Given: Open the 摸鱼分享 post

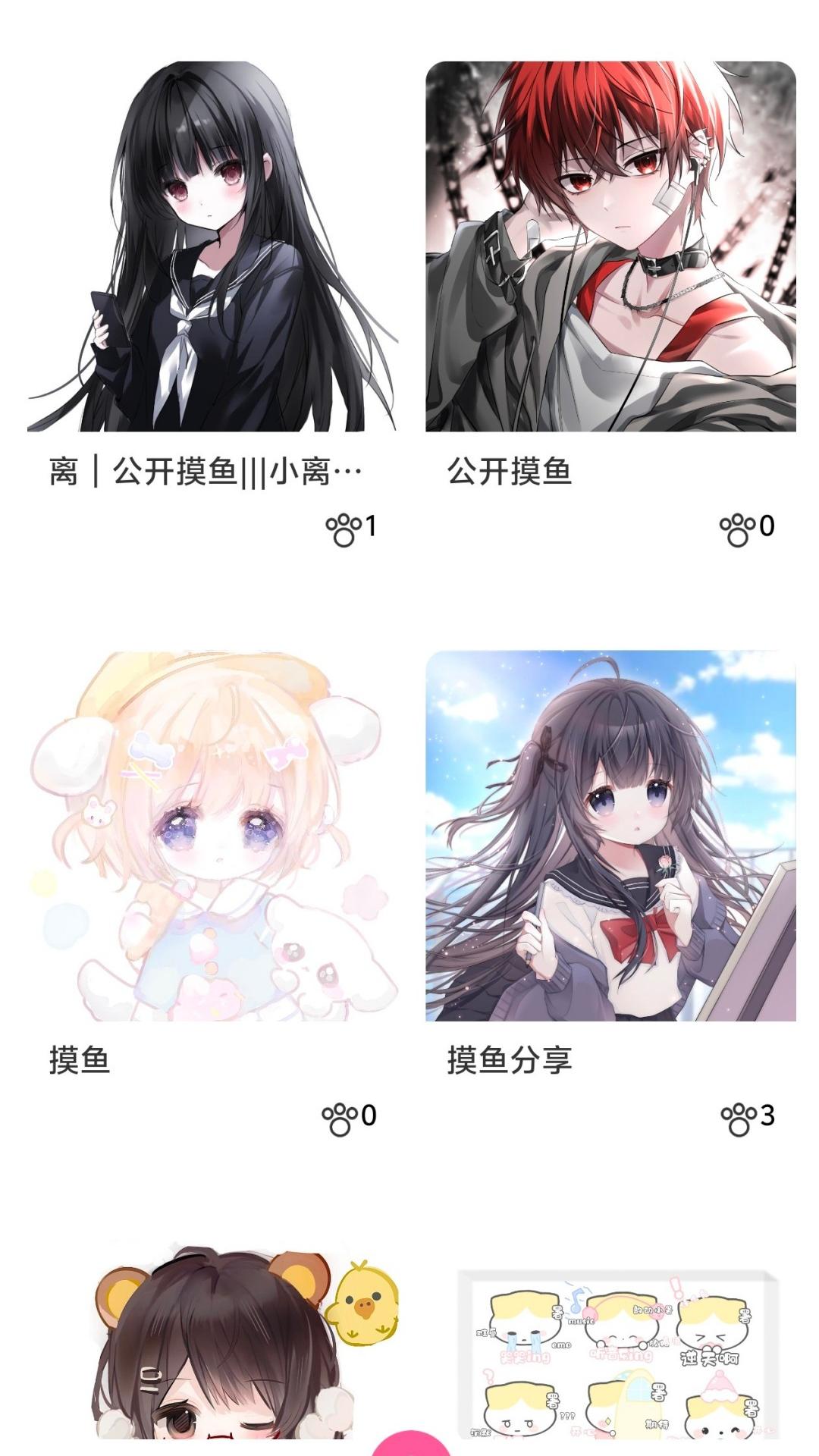Looking at the screenshot, I should point(610,836).
